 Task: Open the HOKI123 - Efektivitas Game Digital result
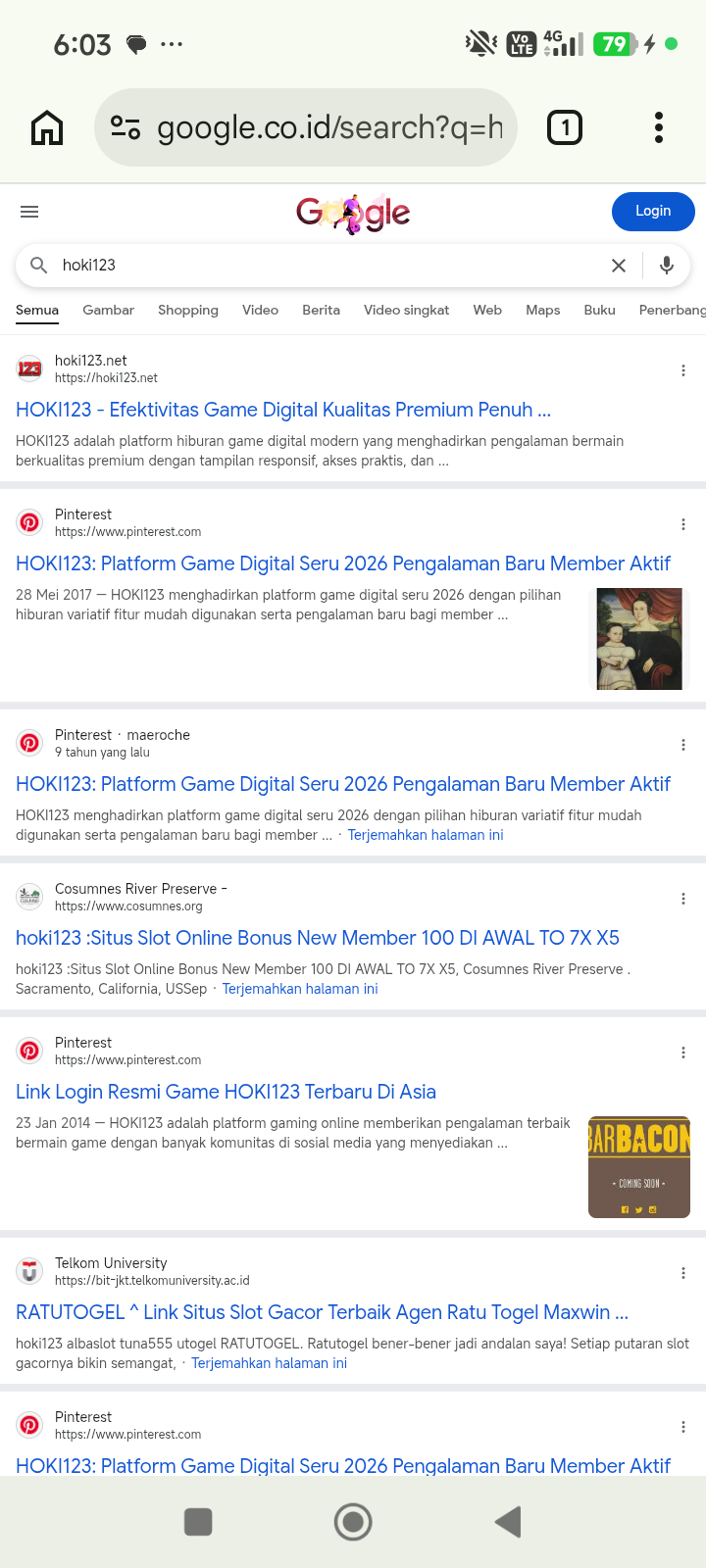tap(283, 410)
